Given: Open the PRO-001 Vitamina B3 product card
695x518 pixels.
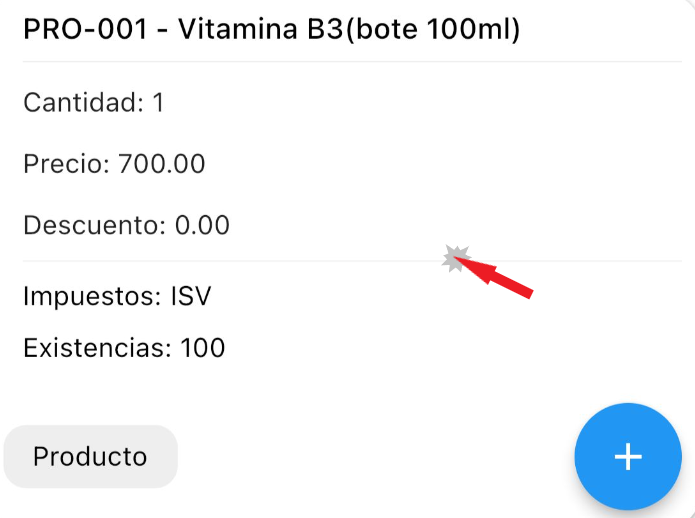Looking at the screenshot, I should (271, 30).
